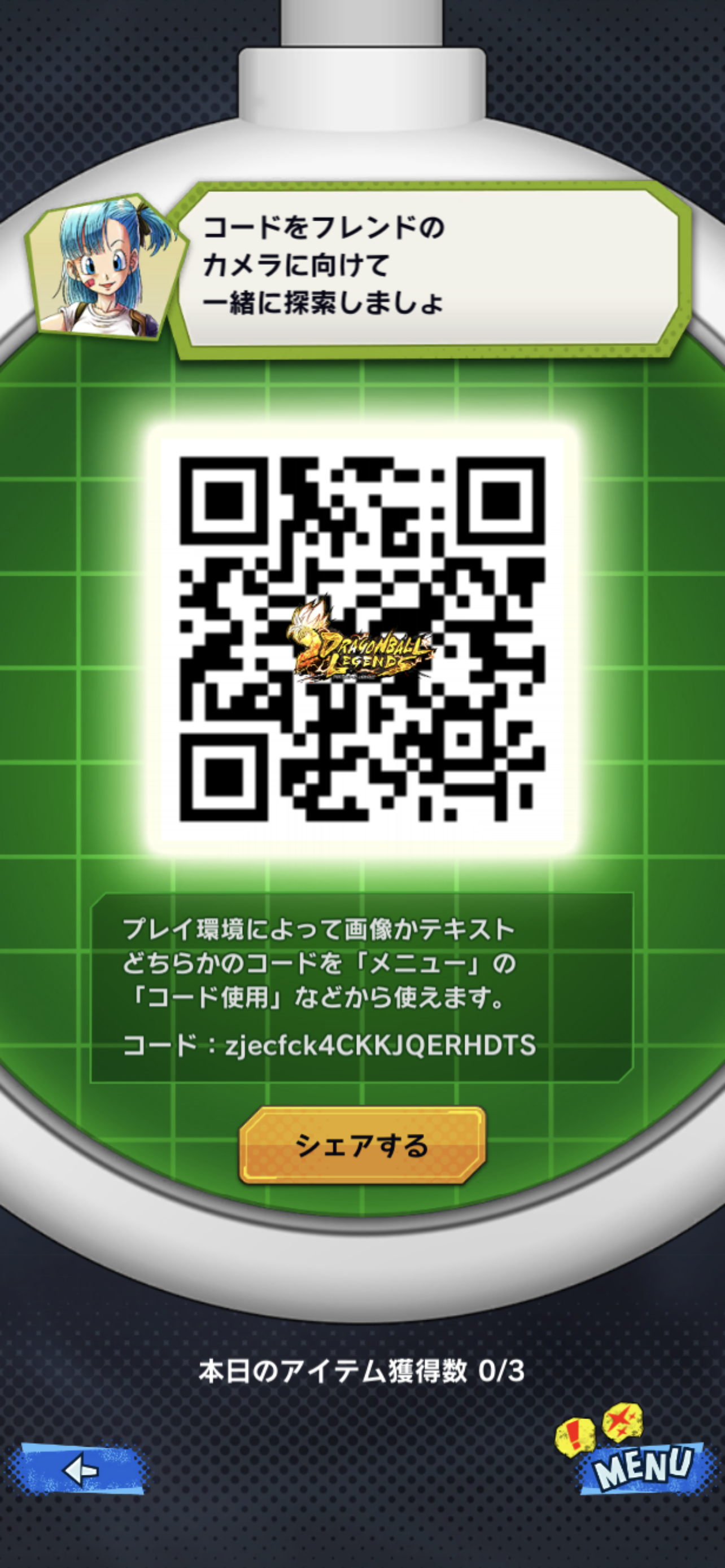
Task: Tap the シェアする share button
Action: [363, 1146]
